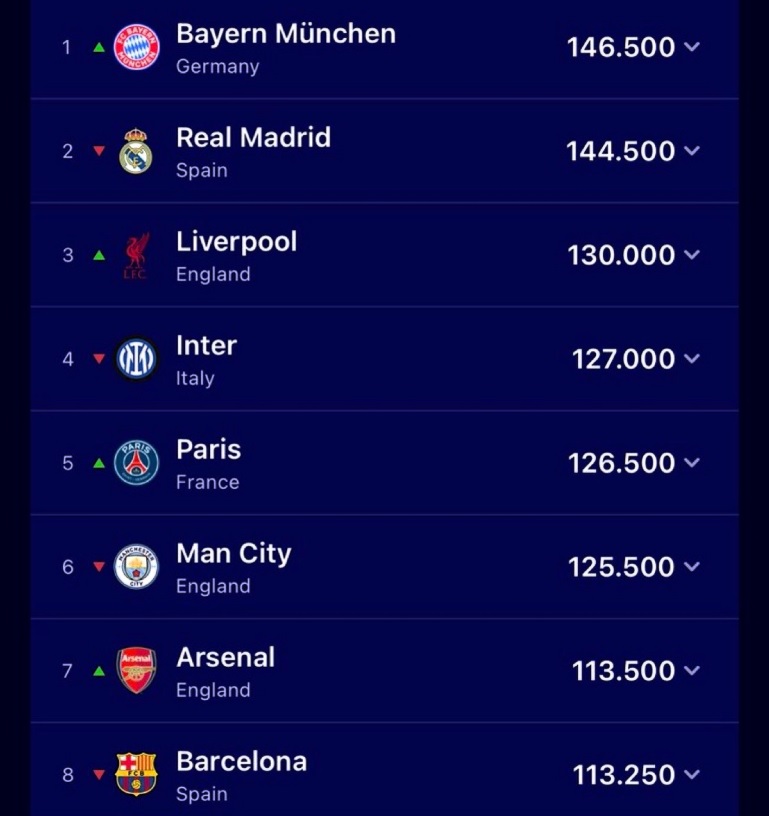The height and width of the screenshot is (816, 769).
Task: Click the rank number 1
Action: (66, 47)
